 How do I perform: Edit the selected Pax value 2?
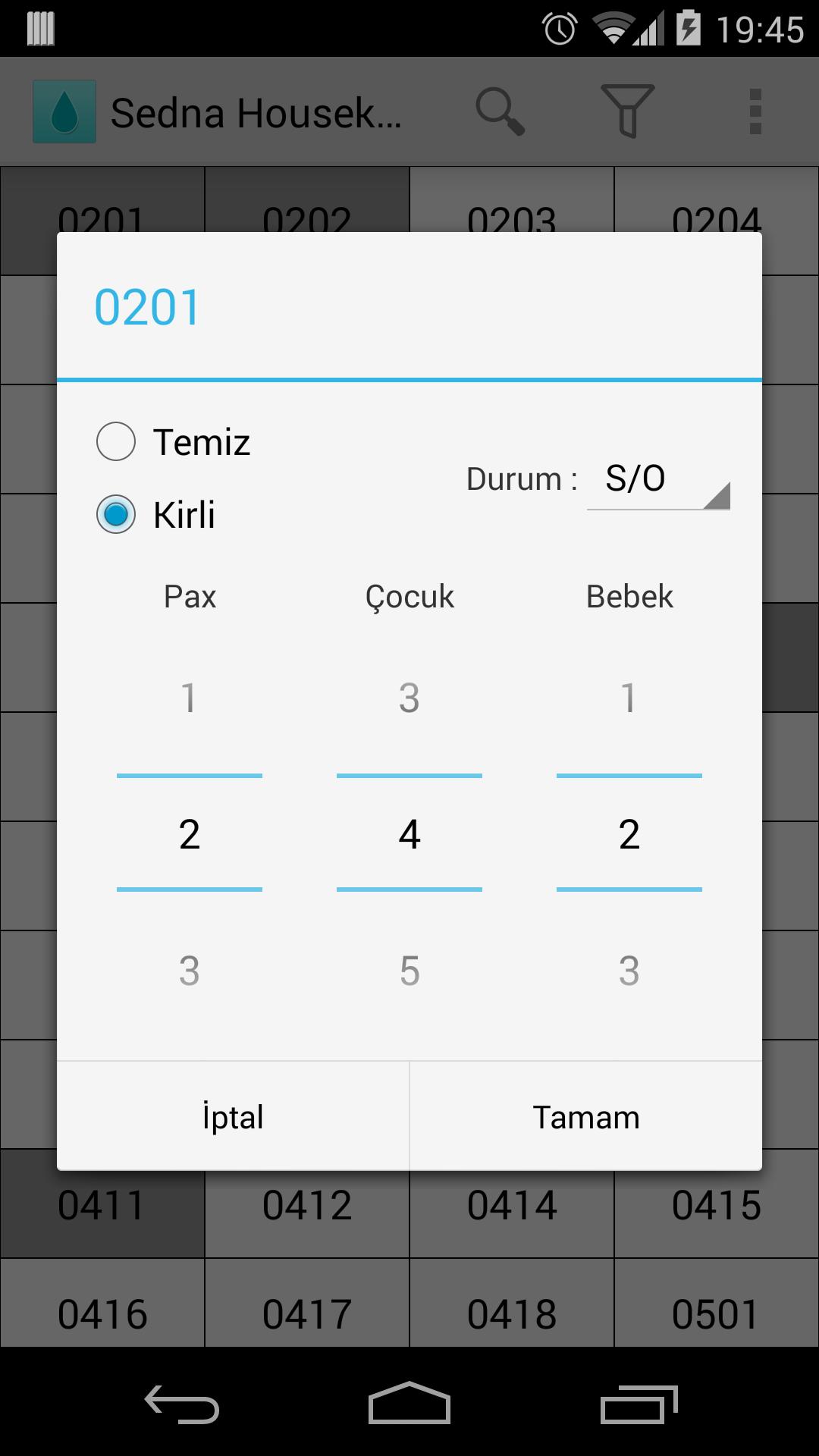point(189,834)
